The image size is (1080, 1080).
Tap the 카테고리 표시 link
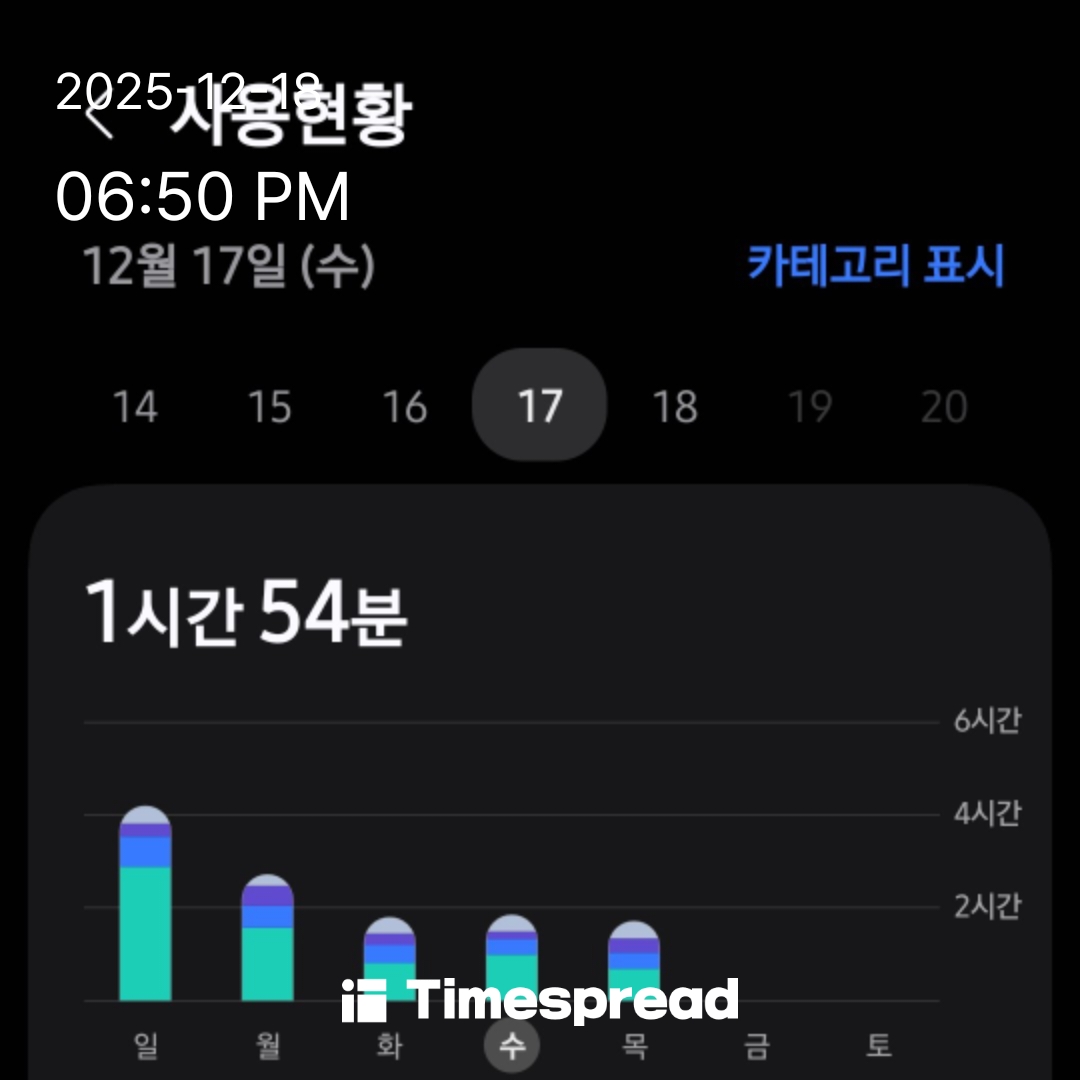tap(875, 265)
